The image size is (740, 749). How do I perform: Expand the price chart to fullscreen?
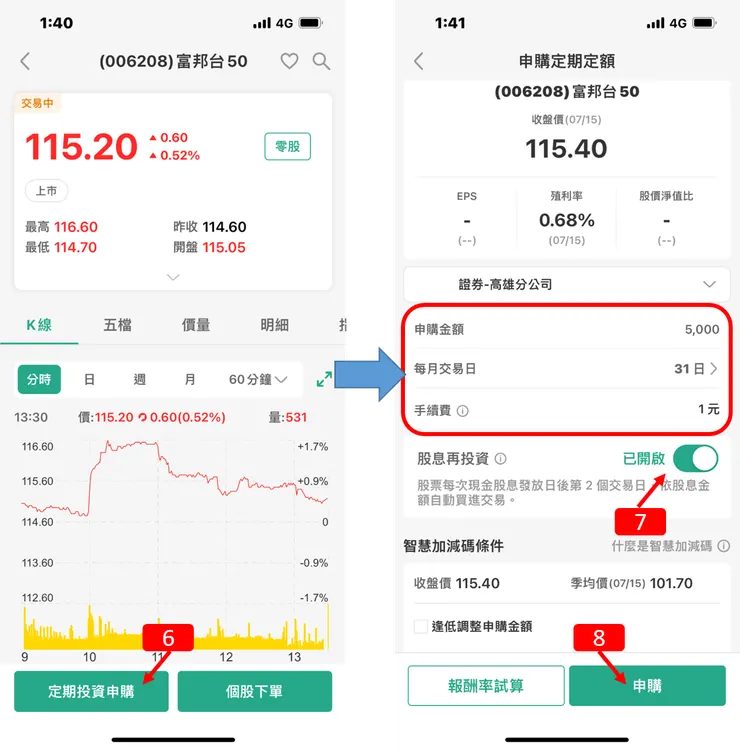(x=323, y=380)
